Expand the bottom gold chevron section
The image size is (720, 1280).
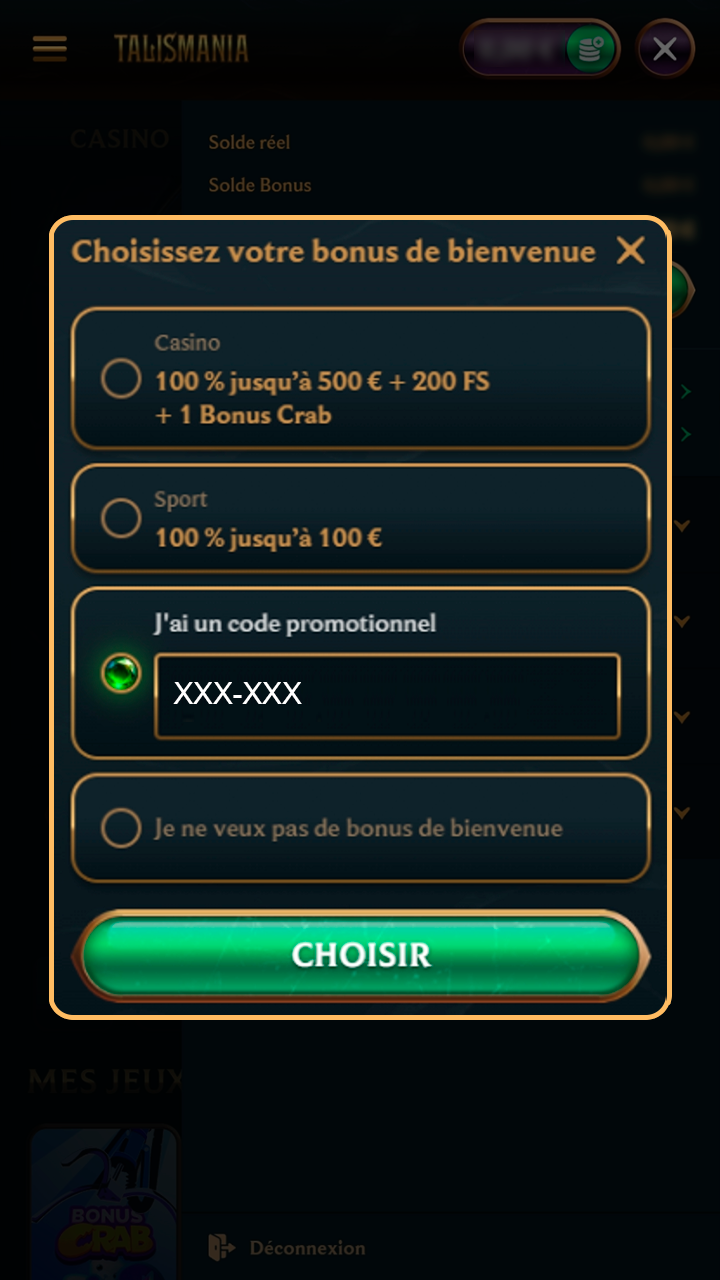(681, 813)
